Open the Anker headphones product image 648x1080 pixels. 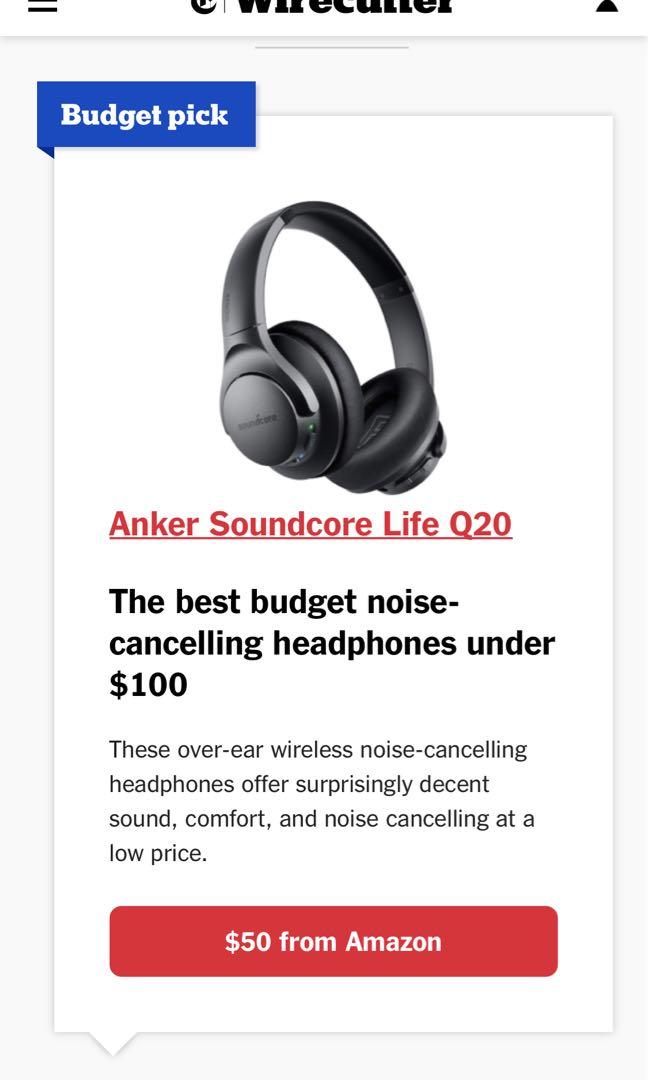332,346
